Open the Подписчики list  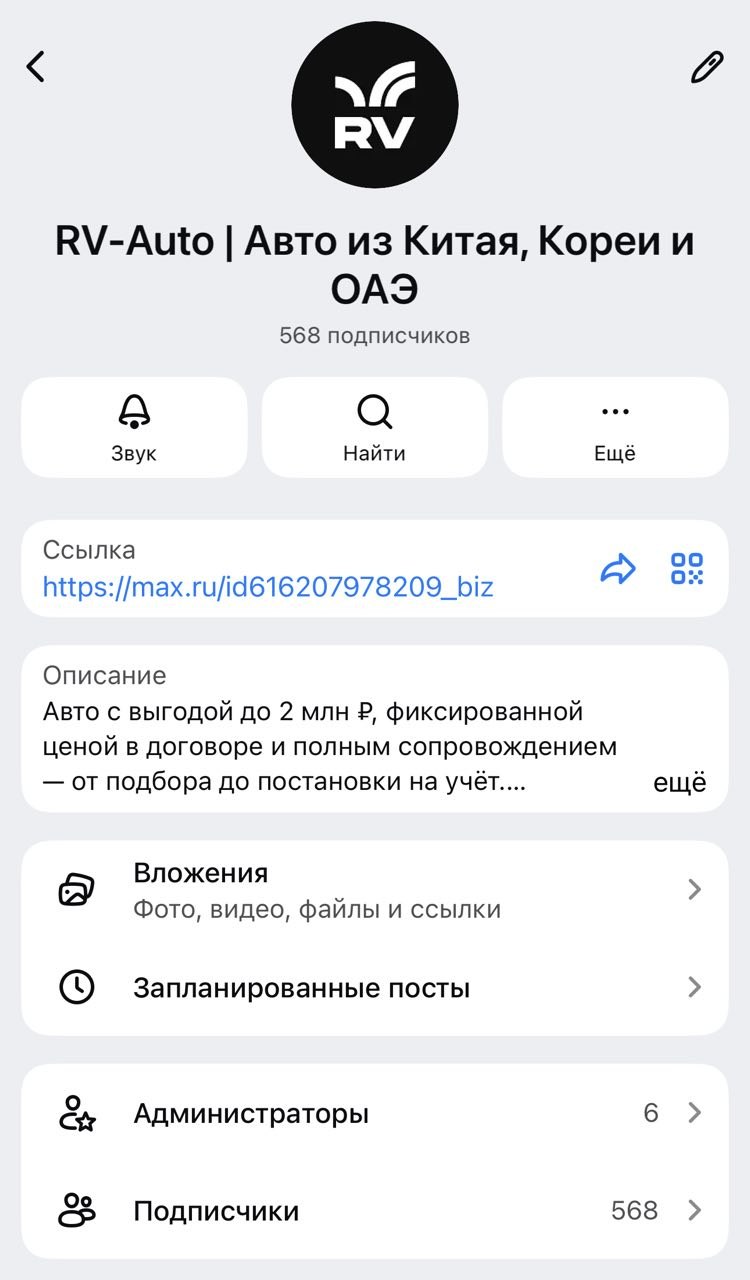click(x=375, y=1211)
